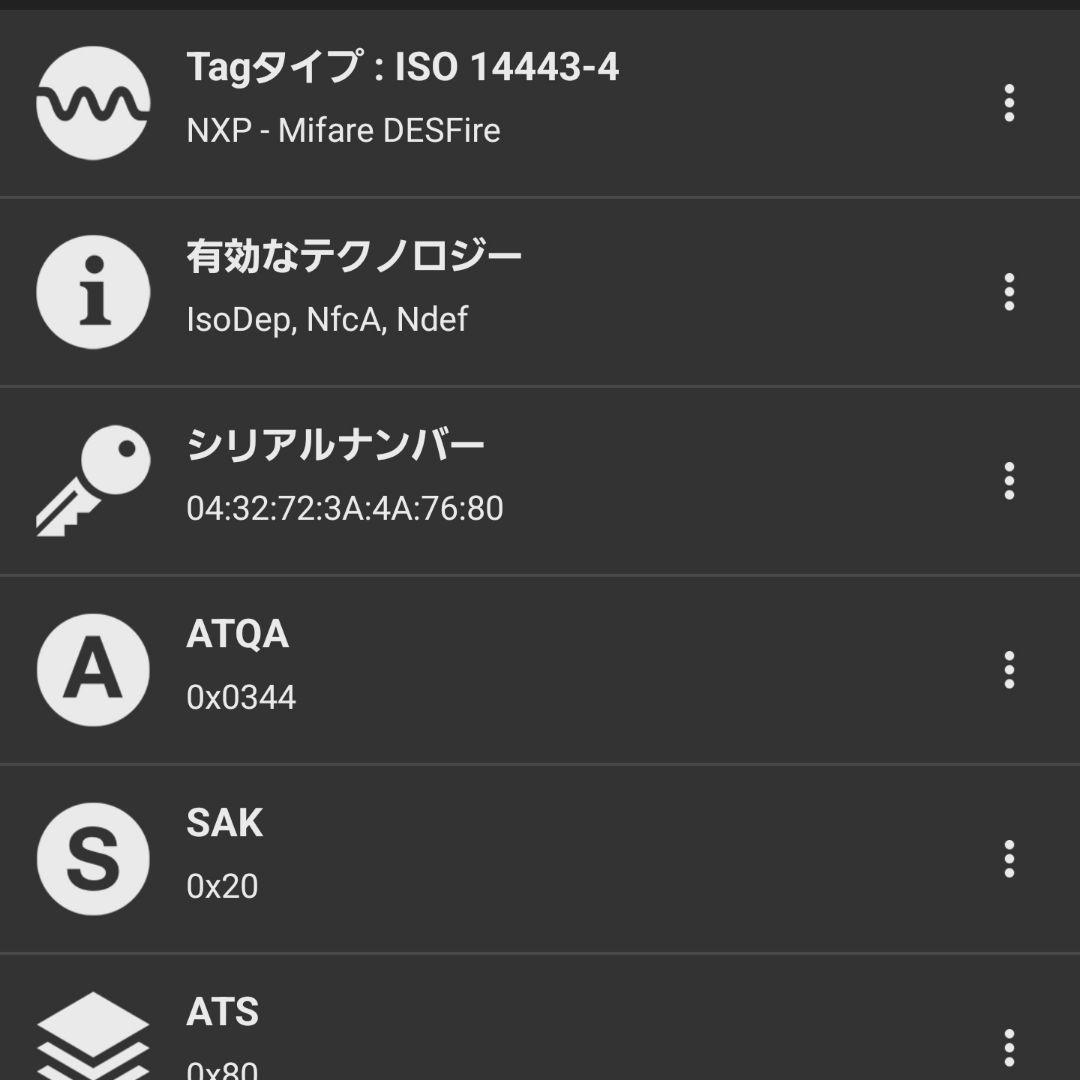Open overflow menu for ATS row
The width and height of the screenshot is (1080, 1080).
[1009, 1046]
